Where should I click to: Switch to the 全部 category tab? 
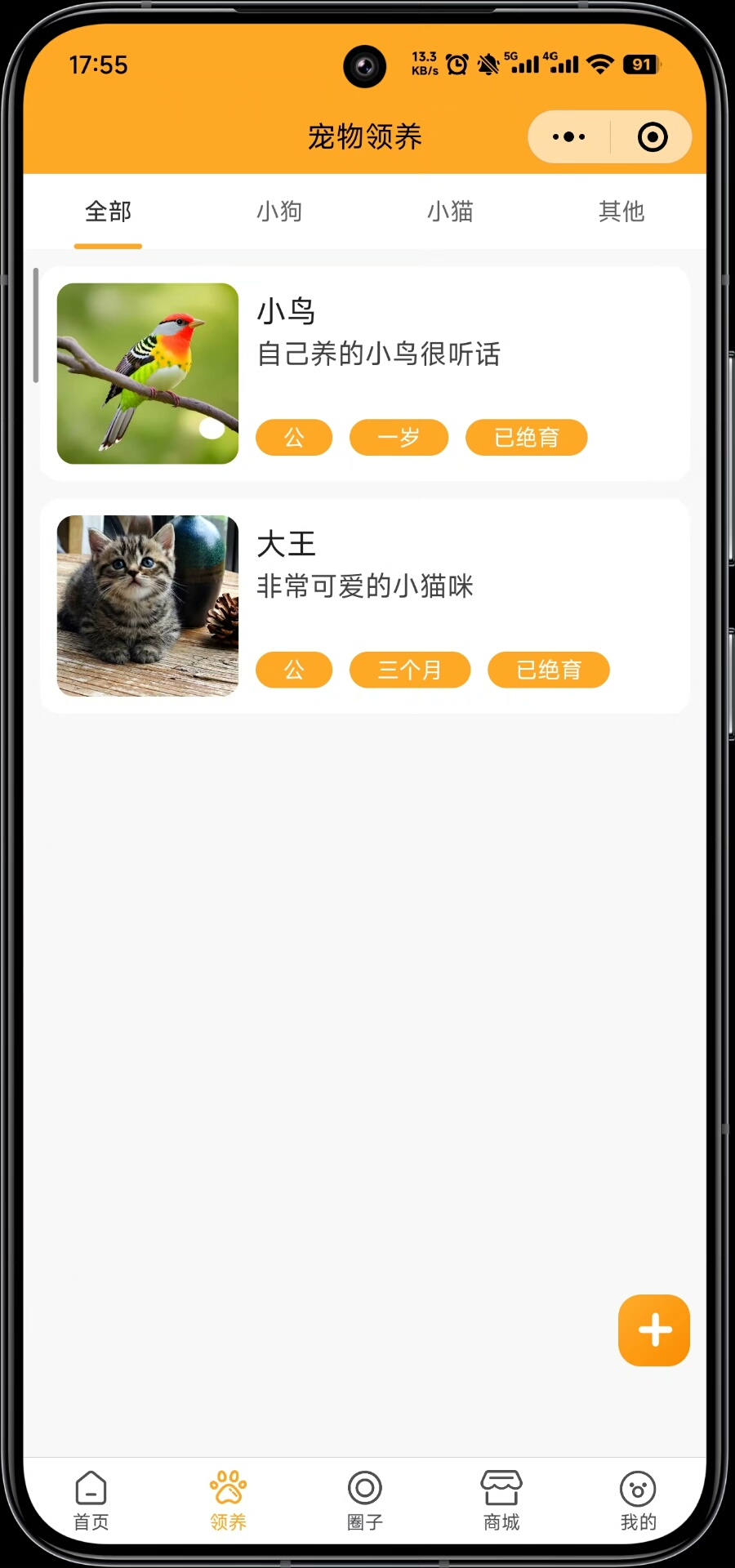[x=108, y=212]
